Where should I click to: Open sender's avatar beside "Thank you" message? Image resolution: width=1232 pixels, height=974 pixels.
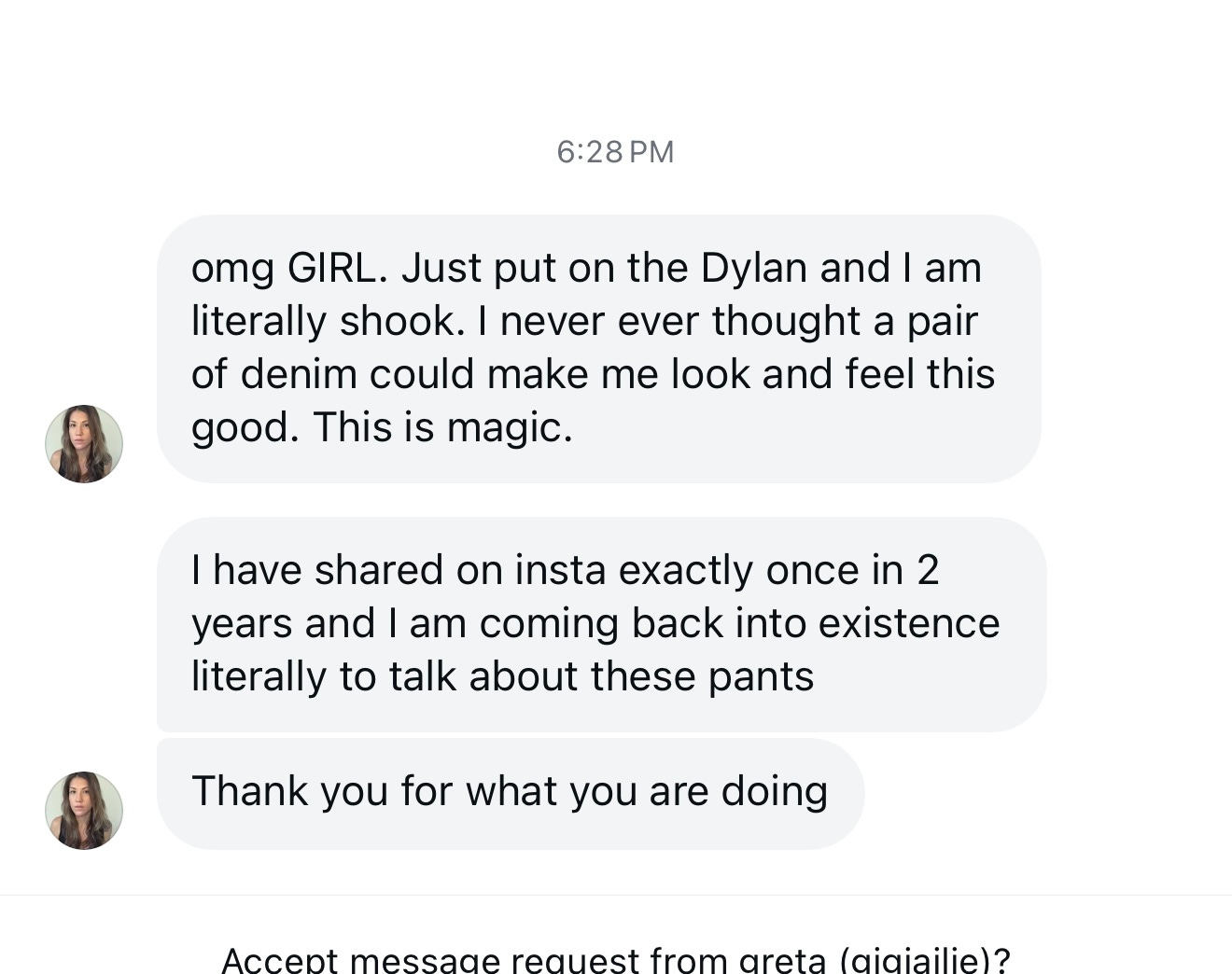84,810
